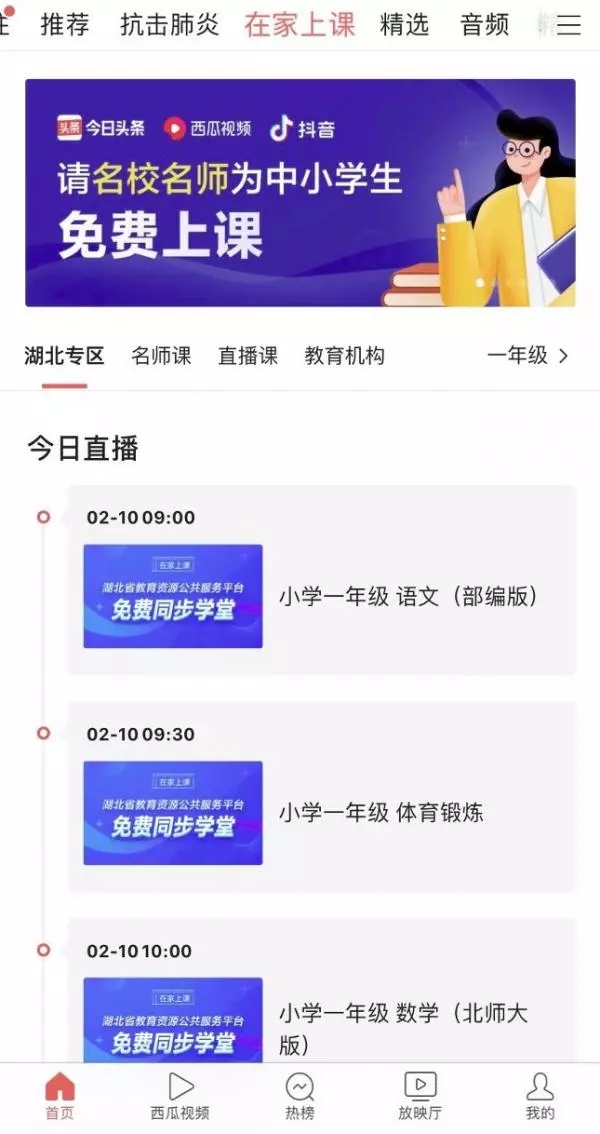Image resolution: width=600 pixels, height=1134 pixels.
Task: Switch to the 精选 tab
Action: point(404,25)
